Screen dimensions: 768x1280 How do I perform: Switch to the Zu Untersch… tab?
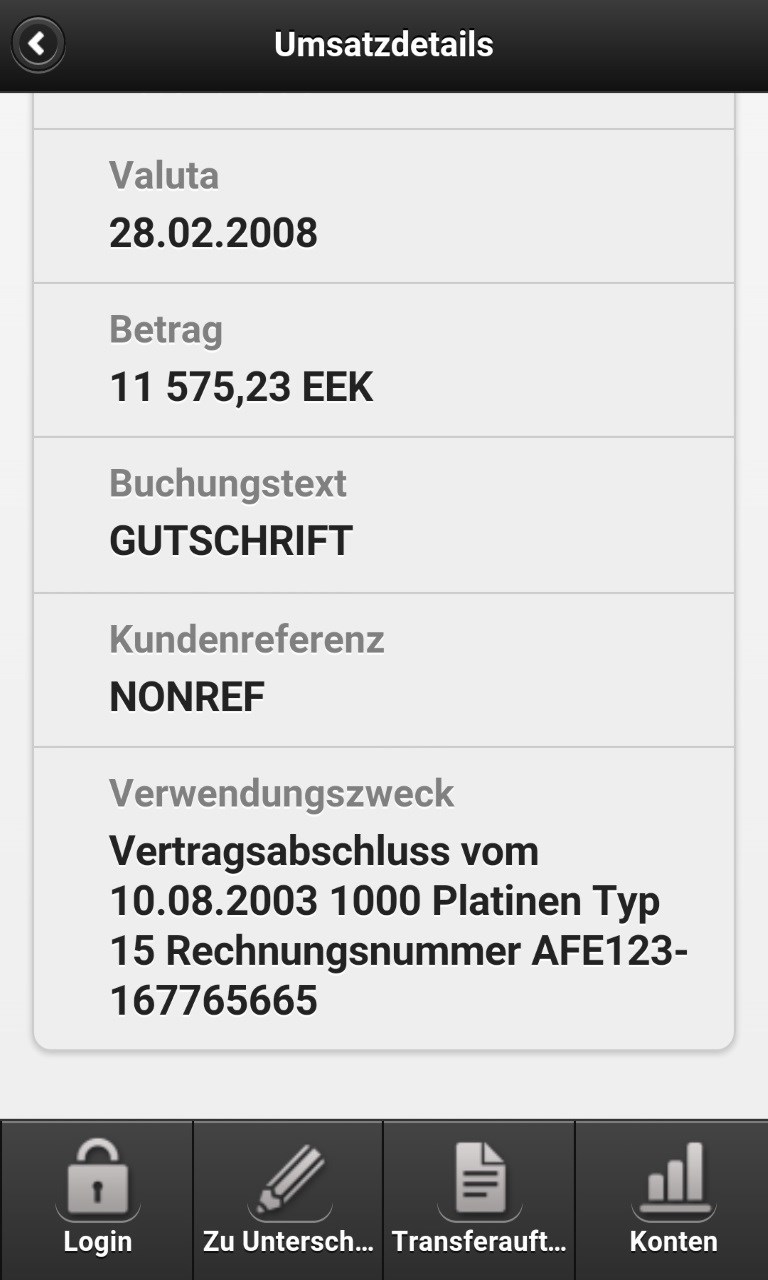288,1199
